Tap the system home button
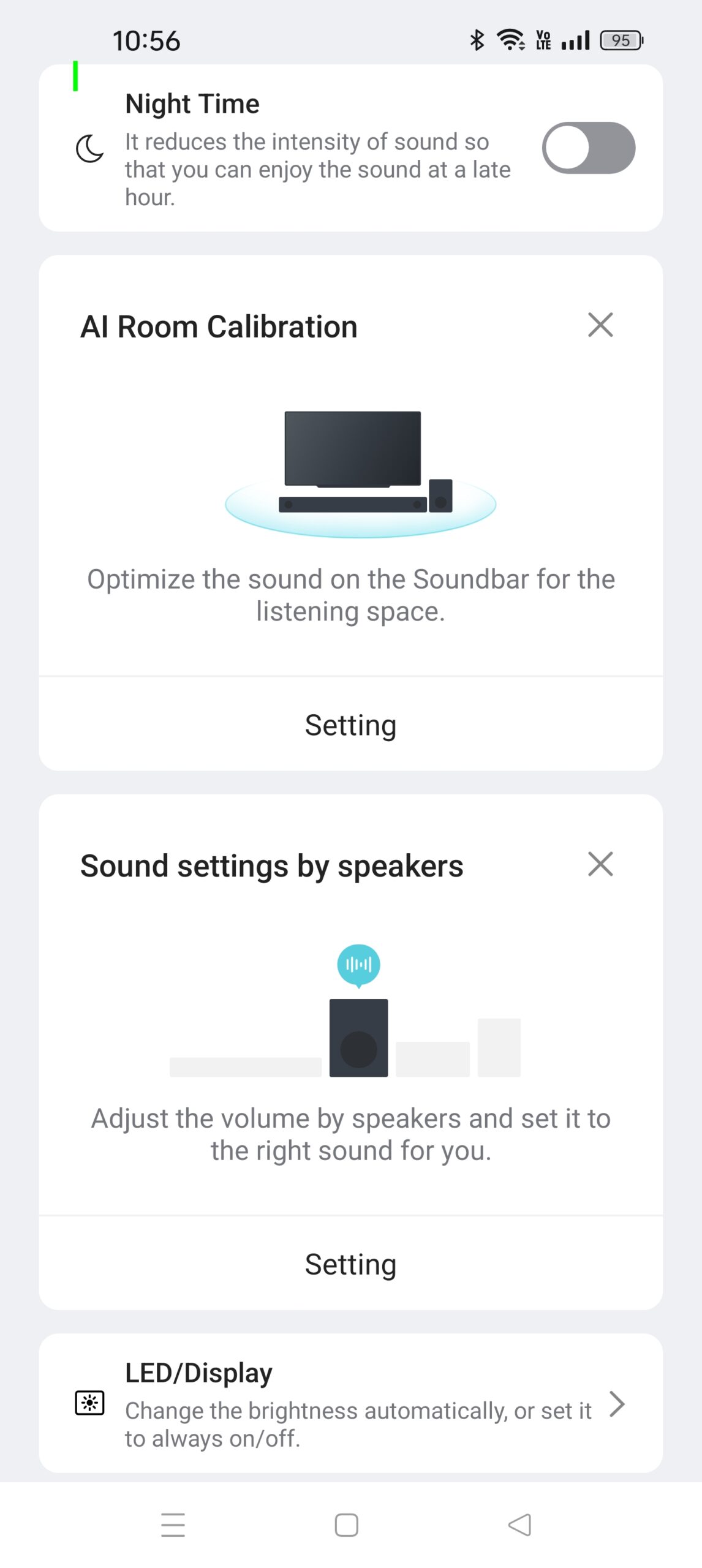 [346, 1525]
